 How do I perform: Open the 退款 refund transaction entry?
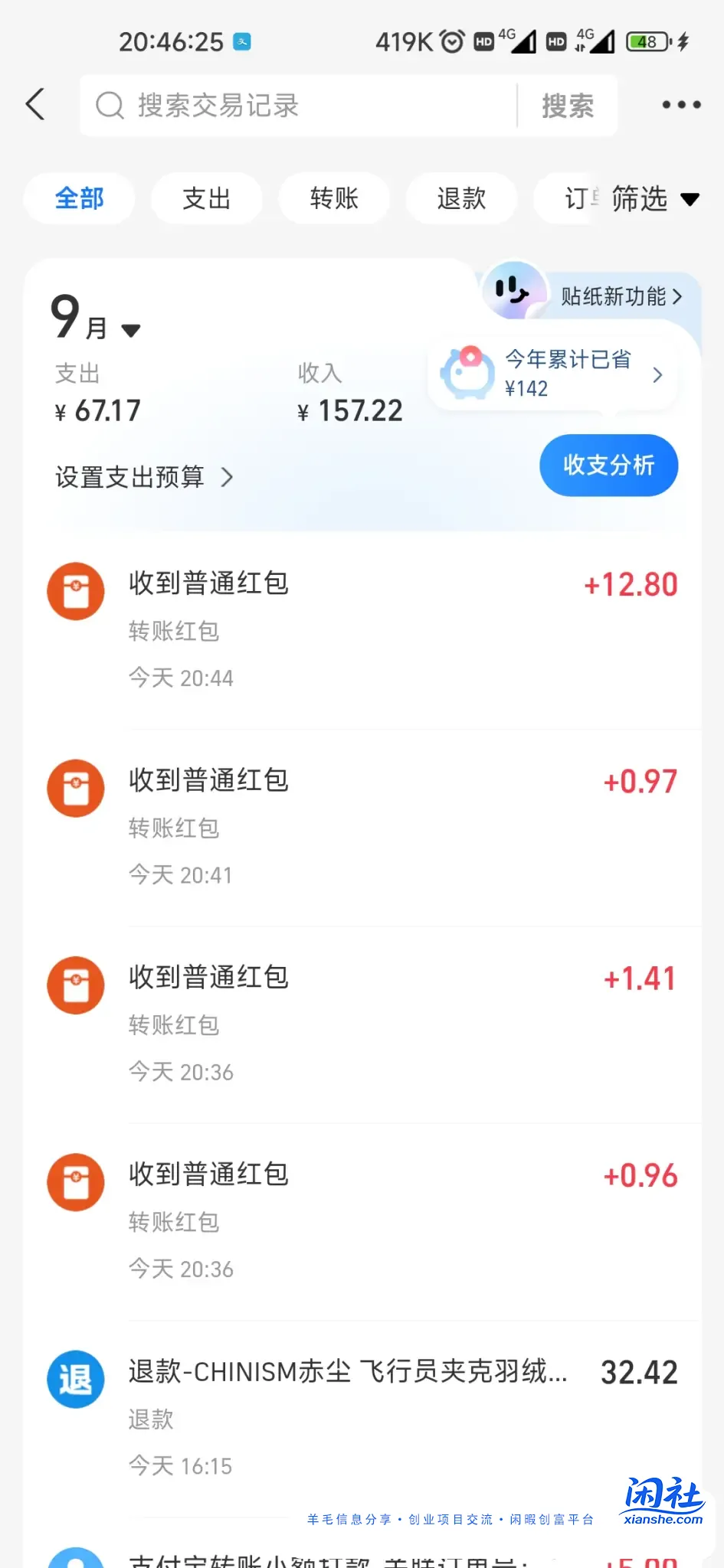coord(349,1372)
